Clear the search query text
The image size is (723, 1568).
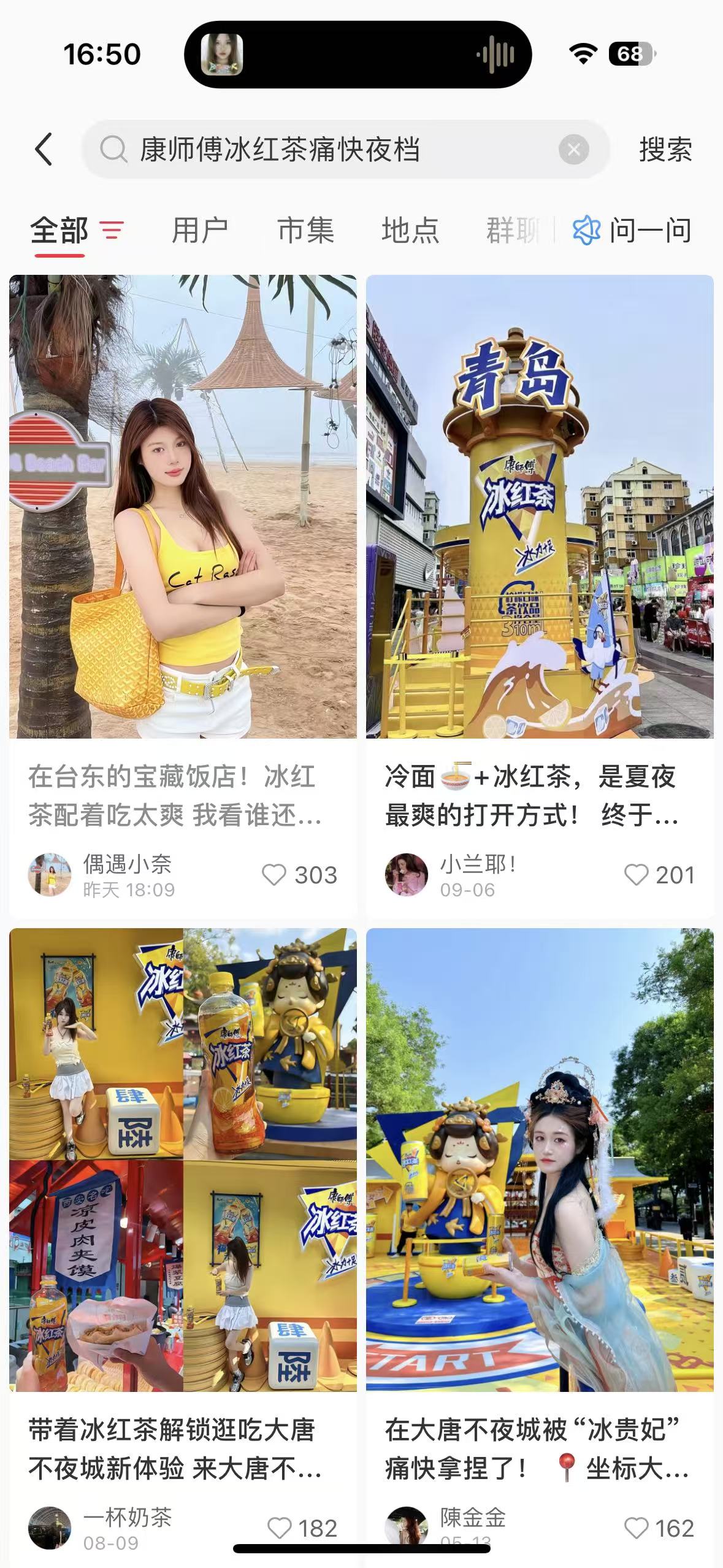(573, 150)
